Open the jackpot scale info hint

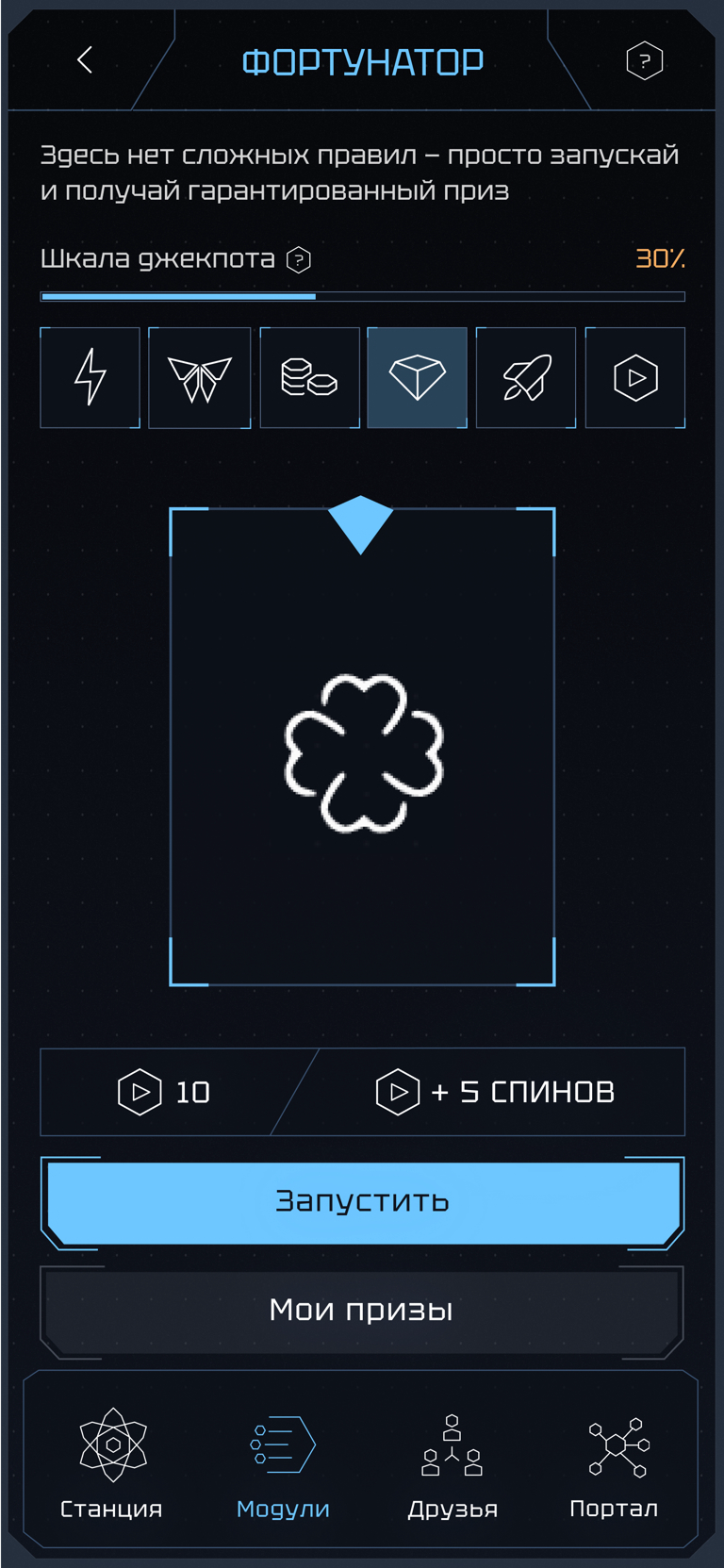[x=299, y=259]
